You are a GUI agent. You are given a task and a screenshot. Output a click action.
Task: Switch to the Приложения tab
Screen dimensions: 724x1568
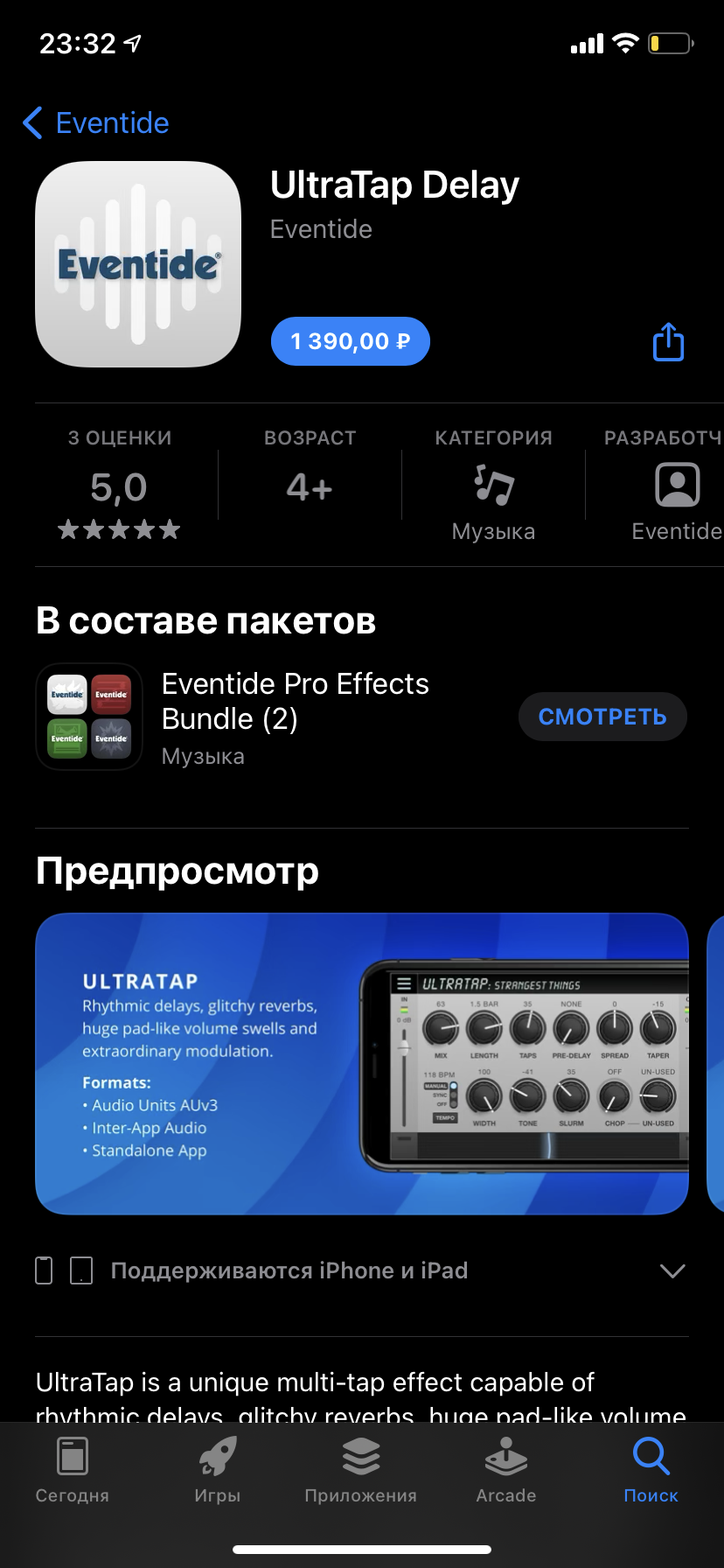(x=361, y=1470)
